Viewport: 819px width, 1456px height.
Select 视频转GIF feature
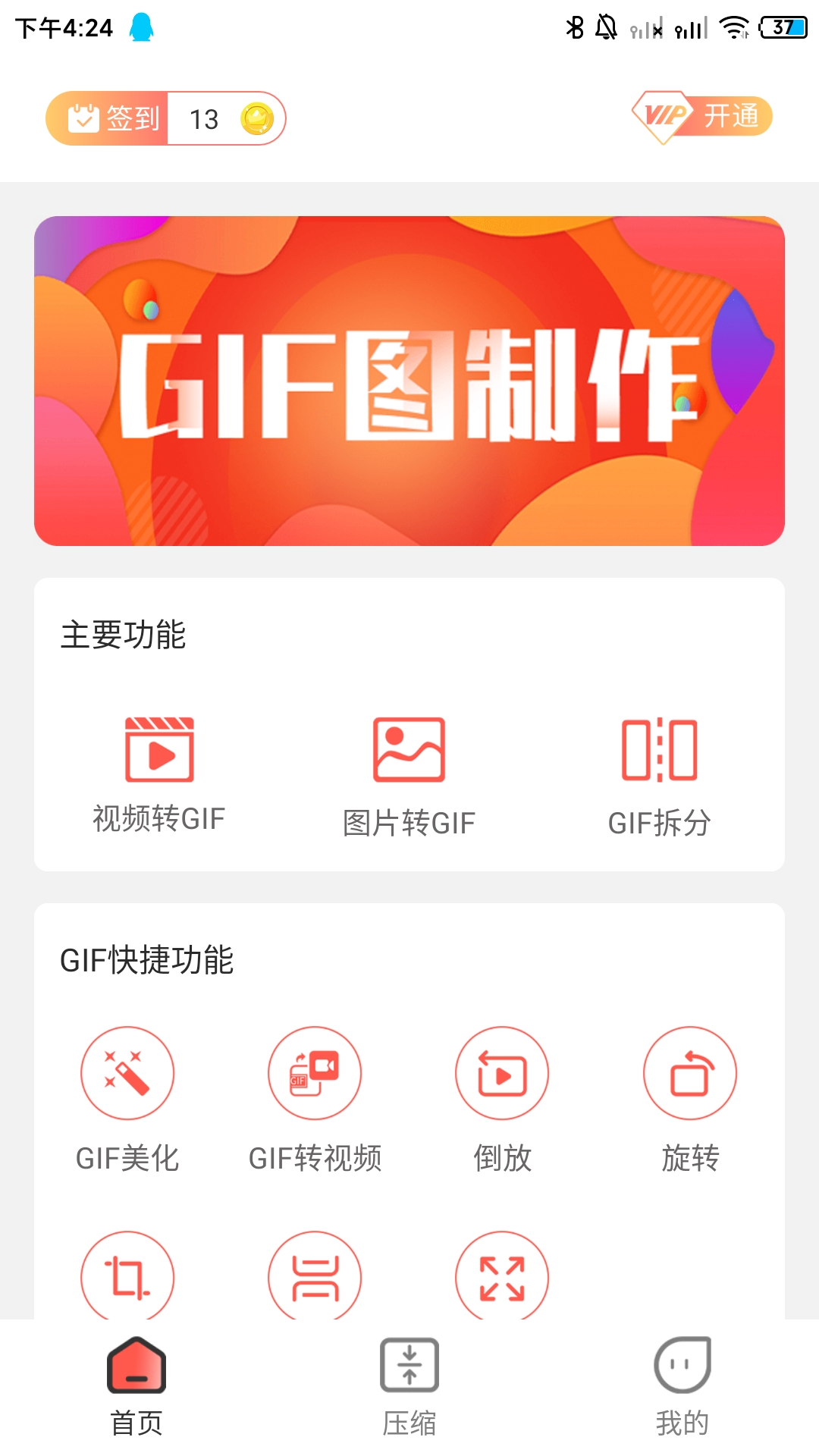point(159,773)
